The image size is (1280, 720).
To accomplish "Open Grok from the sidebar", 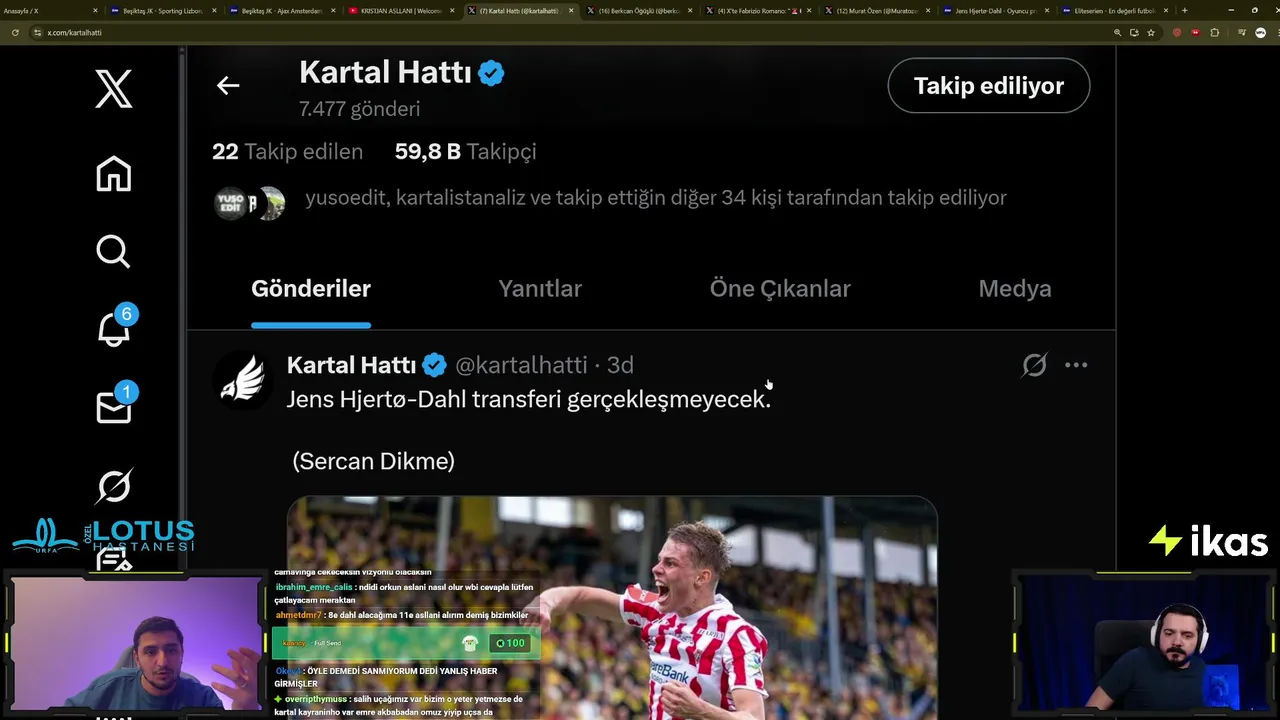I will coord(113,486).
